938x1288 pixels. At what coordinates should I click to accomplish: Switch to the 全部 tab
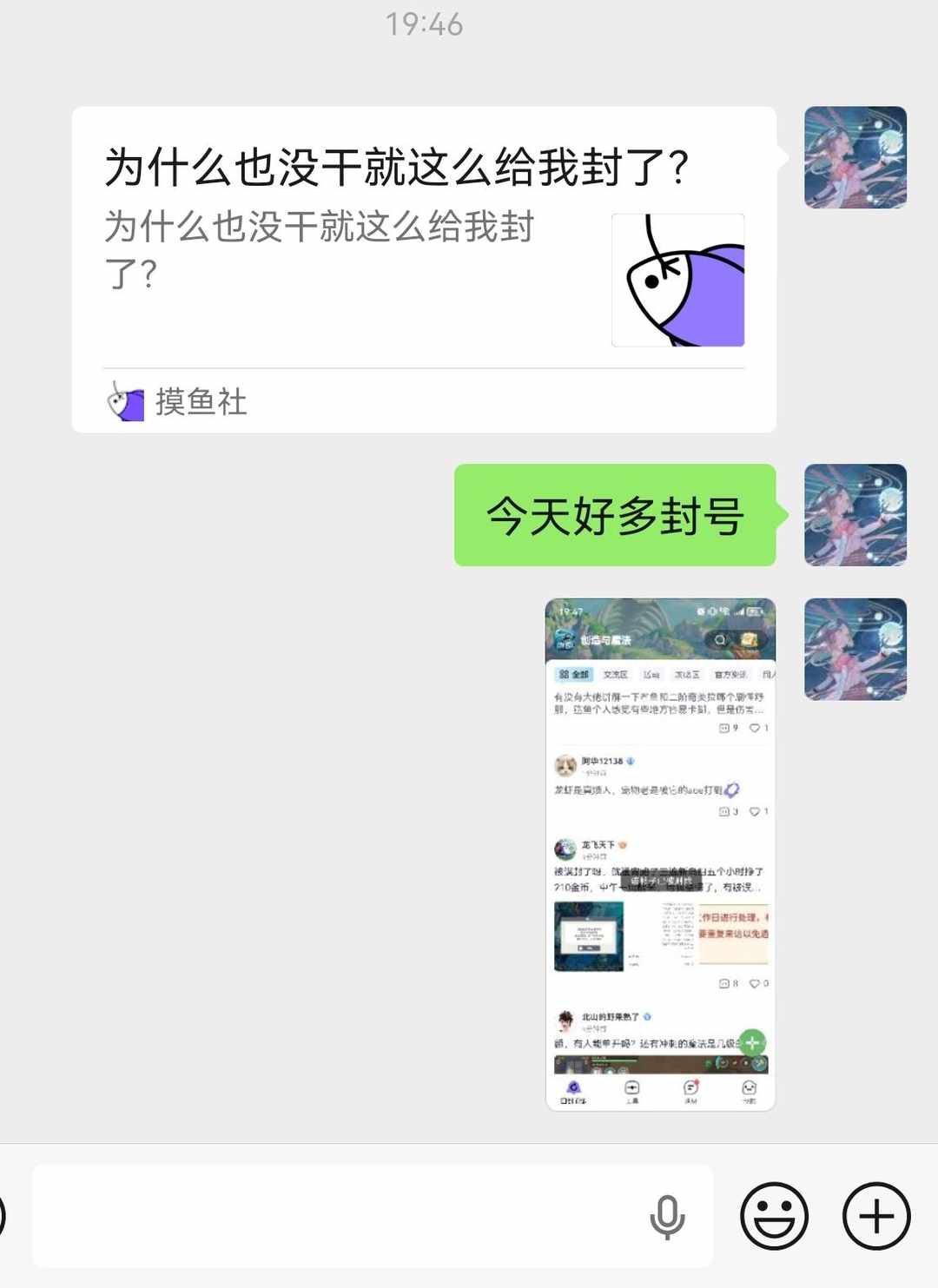[x=577, y=674]
